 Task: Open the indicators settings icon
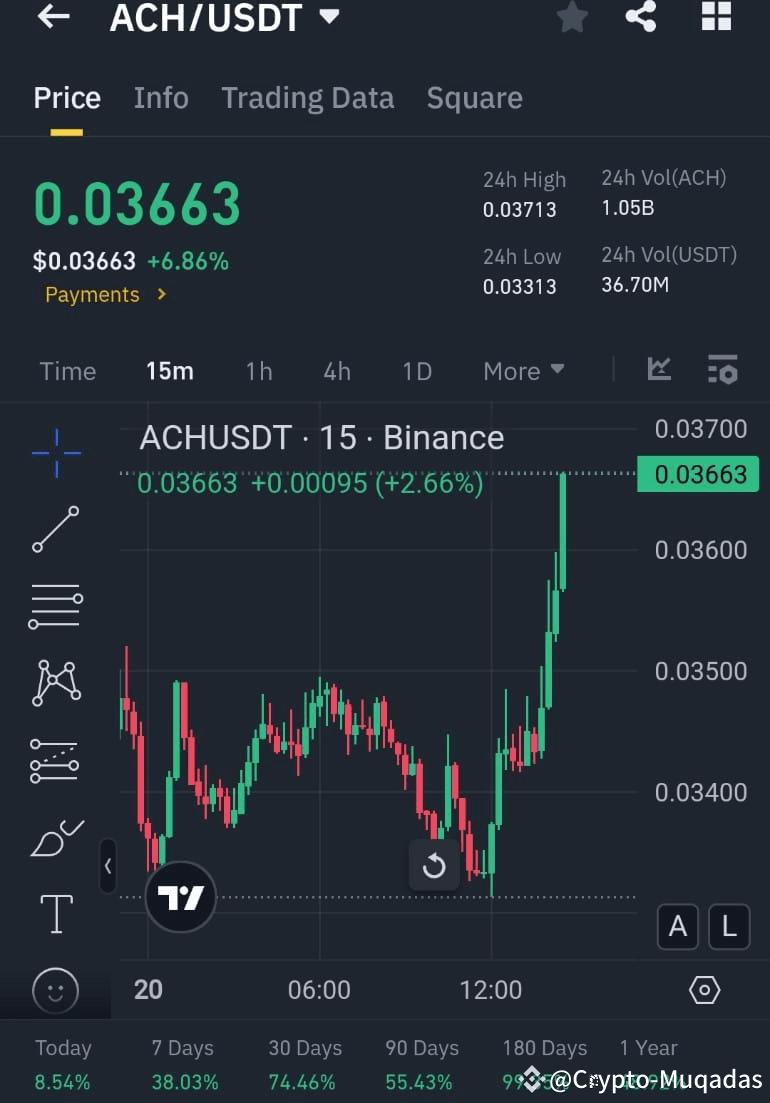point(722,369)
